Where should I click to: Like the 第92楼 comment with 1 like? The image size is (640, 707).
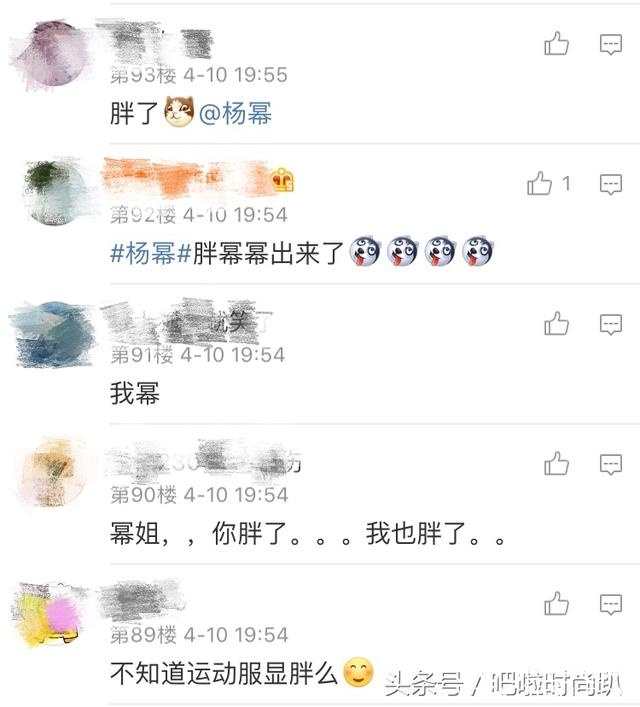pyautogui.click(x=540, y=184)
